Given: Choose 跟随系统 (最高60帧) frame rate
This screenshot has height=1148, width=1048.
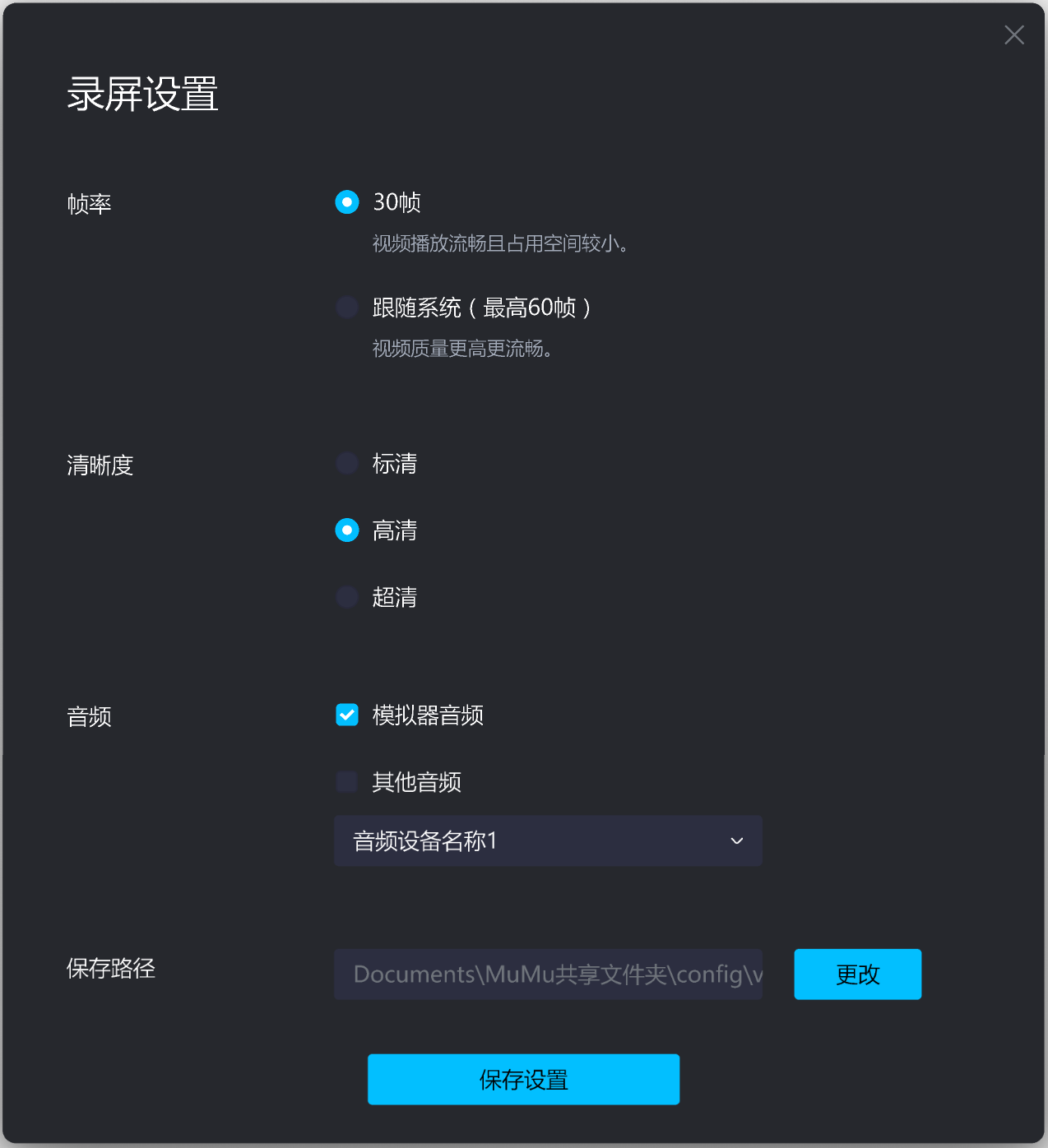Looking at the screenshot, I should tap(347, 308).
